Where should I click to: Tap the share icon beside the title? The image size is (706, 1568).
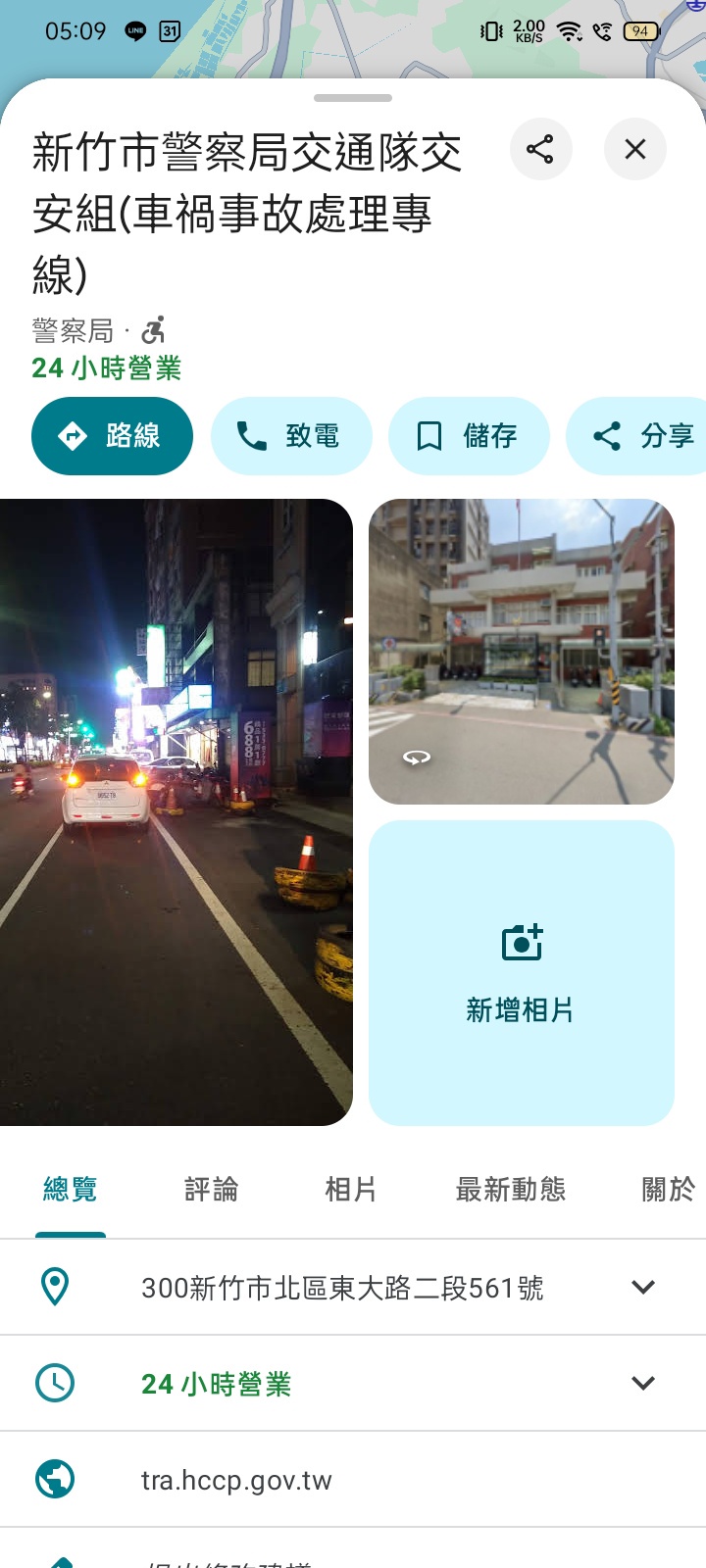(x=540, y=149)
